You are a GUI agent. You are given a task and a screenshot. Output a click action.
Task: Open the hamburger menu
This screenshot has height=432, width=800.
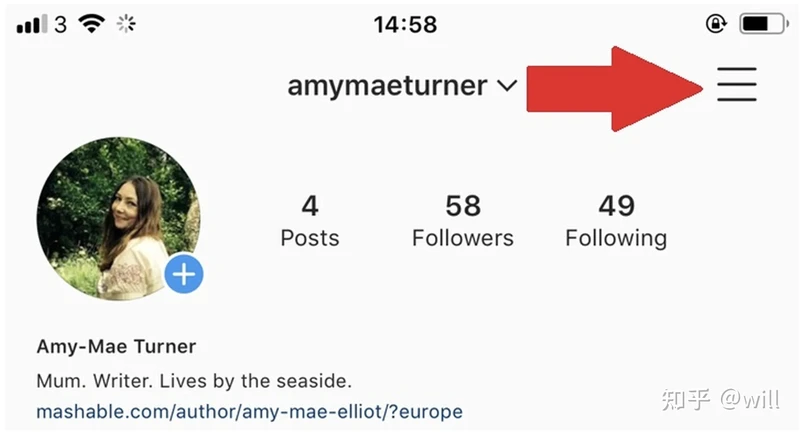tap(736, 85)
